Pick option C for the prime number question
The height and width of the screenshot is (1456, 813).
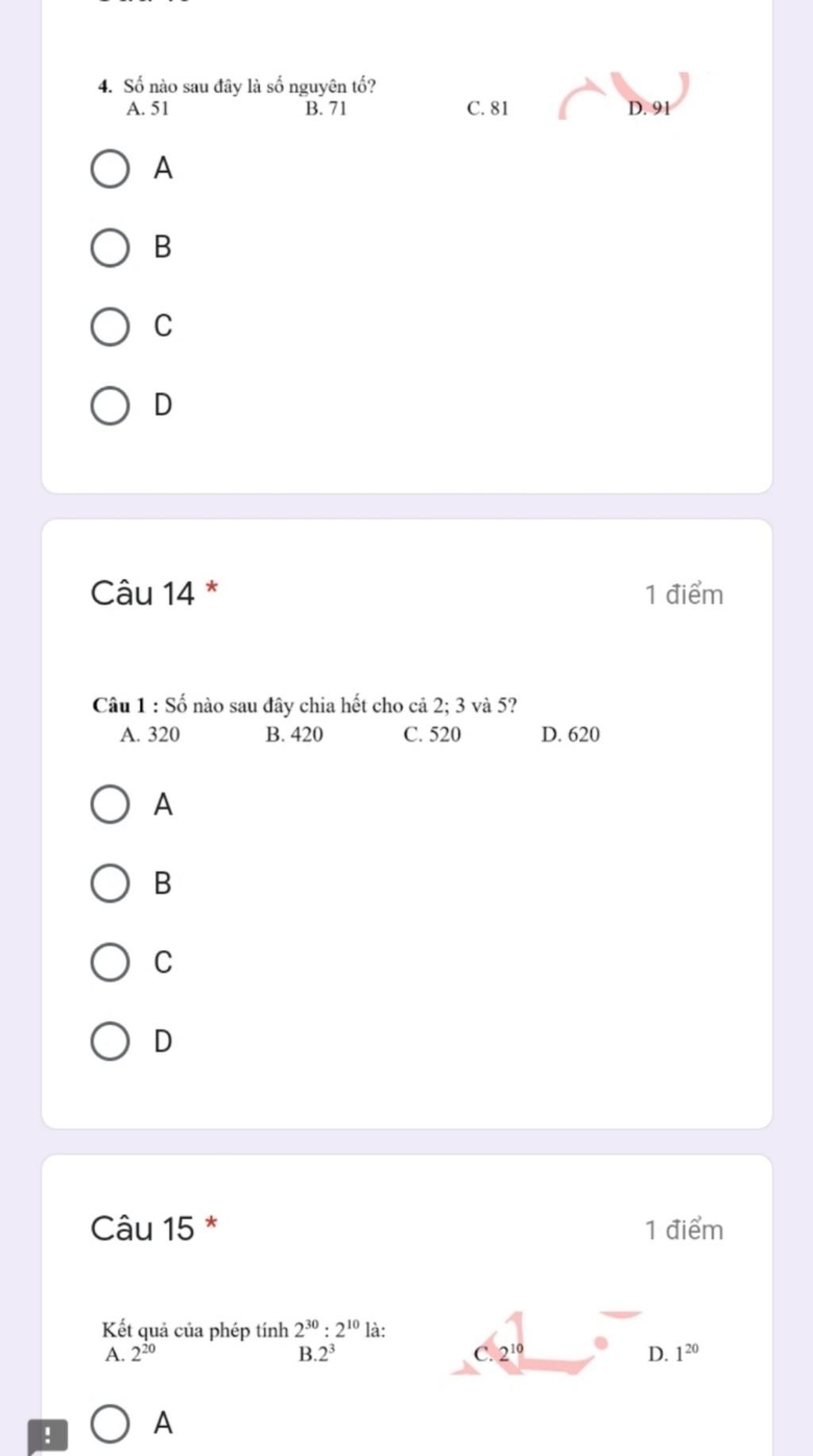[110, 327]
